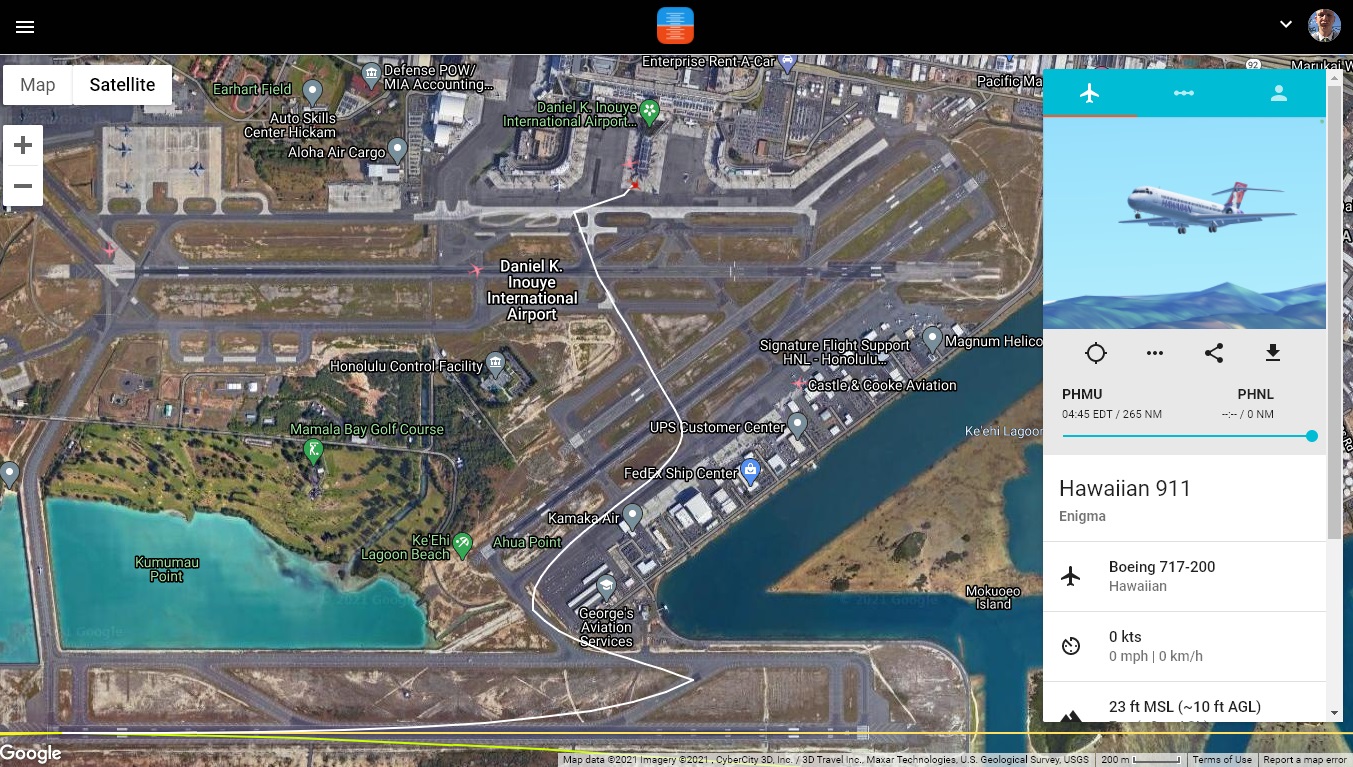Image resolution: width=1353 pixels, height=767 pixels.
Task: Select the airplane flight info tab
Action: (1090, 93)
